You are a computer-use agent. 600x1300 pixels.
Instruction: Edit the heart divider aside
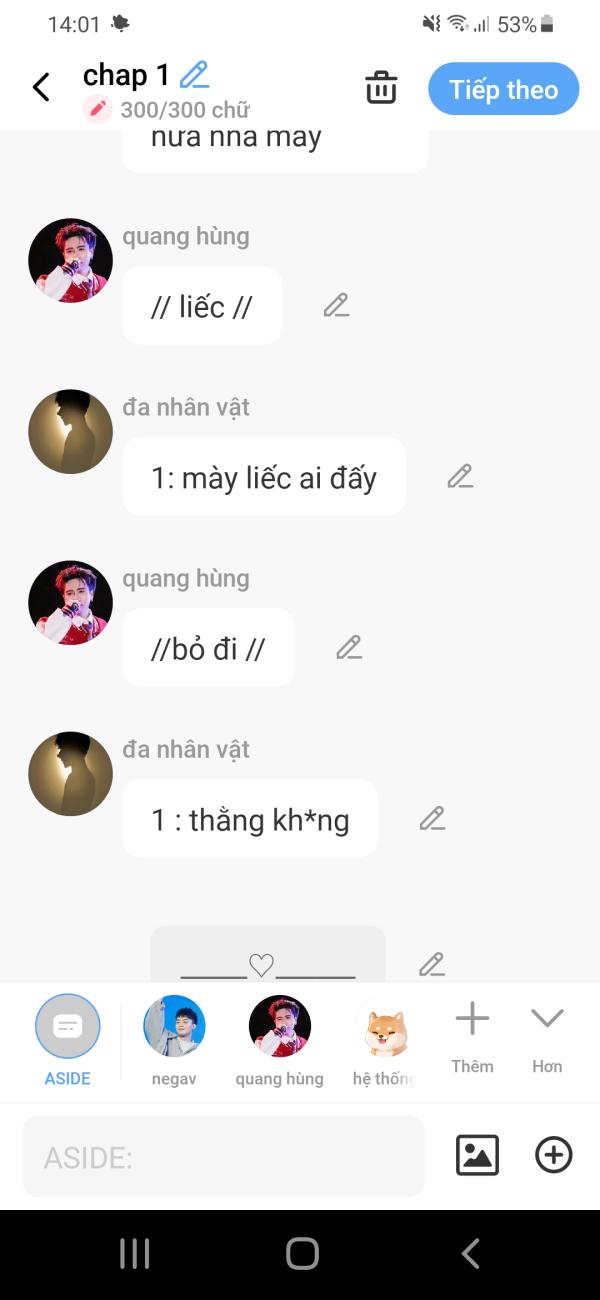point(431,964)
